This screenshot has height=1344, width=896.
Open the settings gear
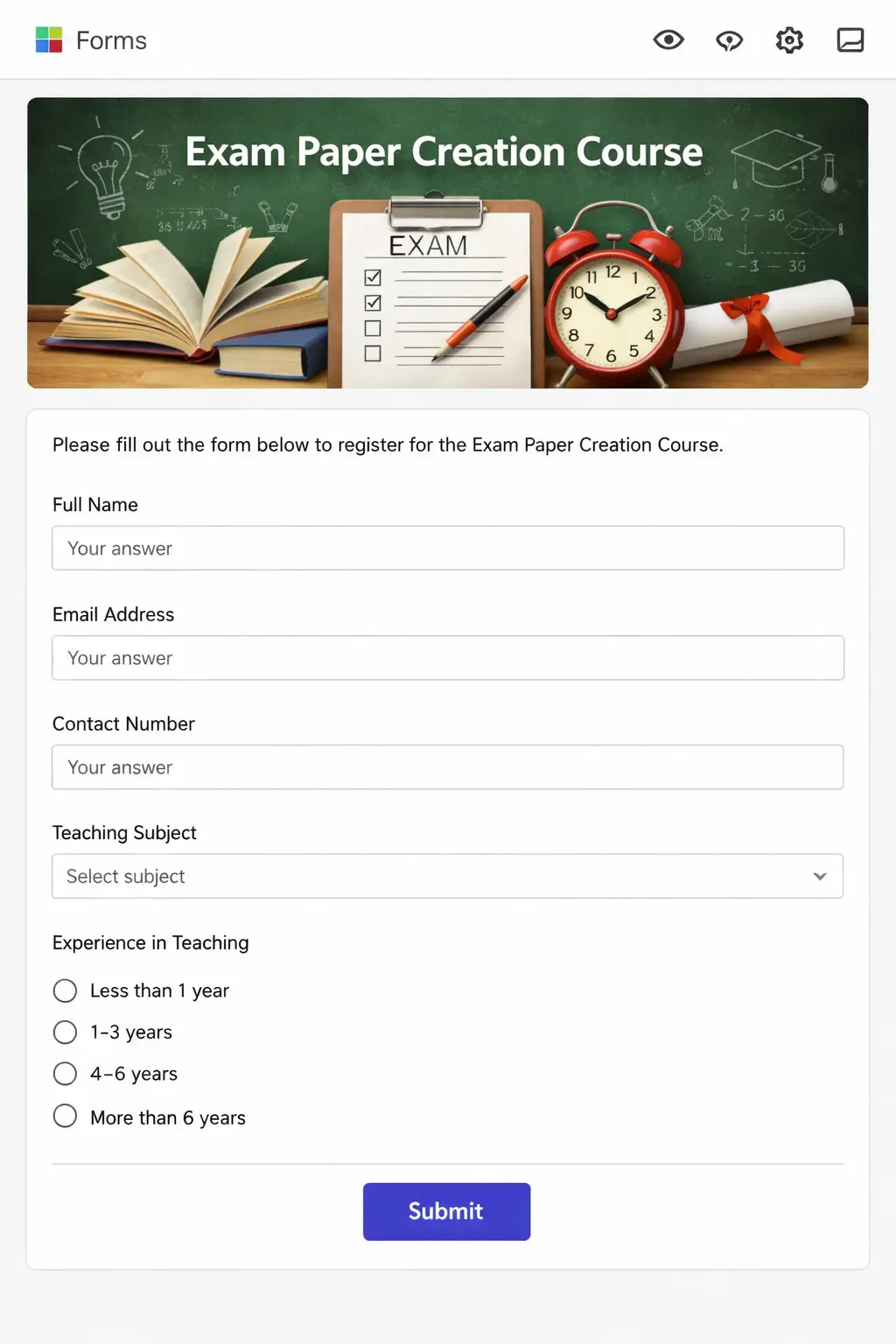[789, 40]
